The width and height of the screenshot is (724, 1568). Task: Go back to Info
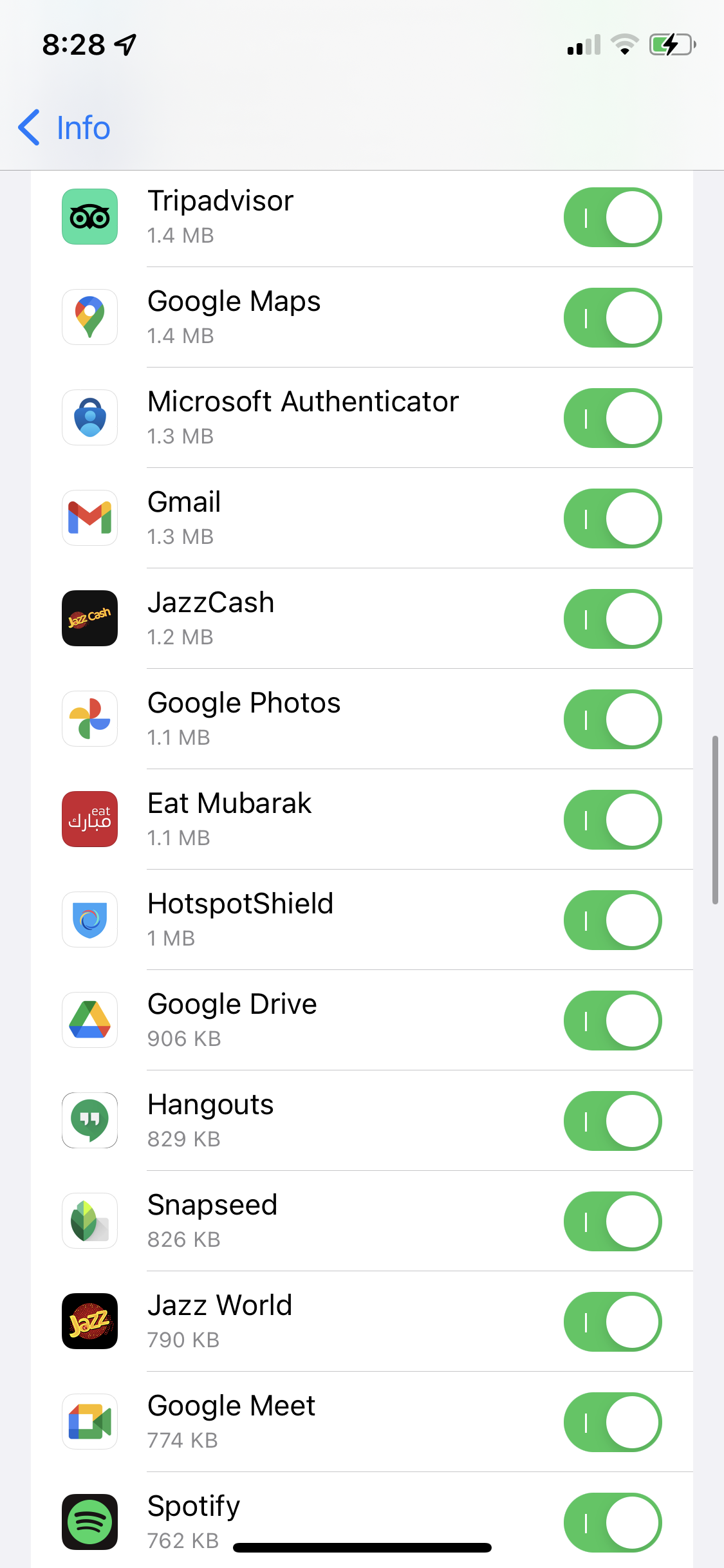(x=64, y=127)
